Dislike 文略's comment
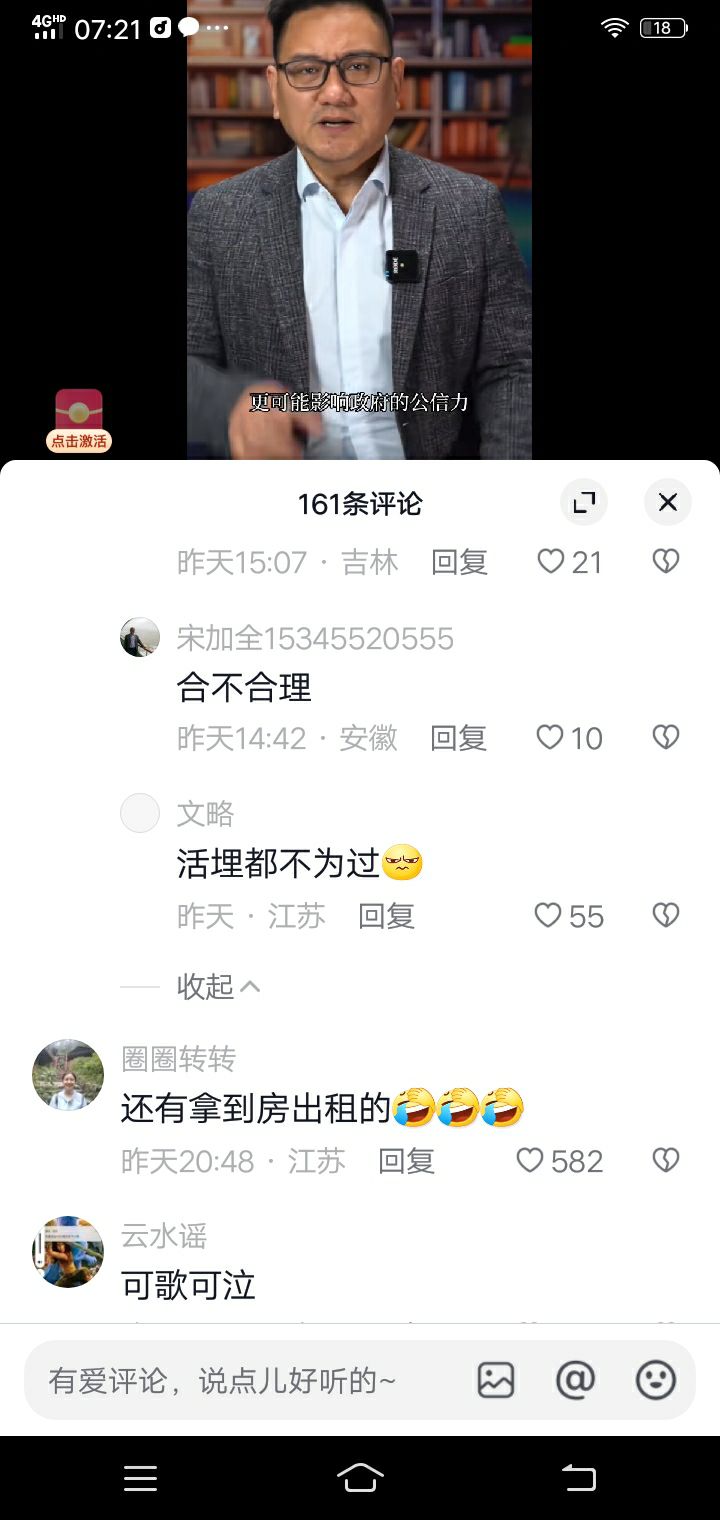This screenshot has height=1520, width=720. click(666, 915)
